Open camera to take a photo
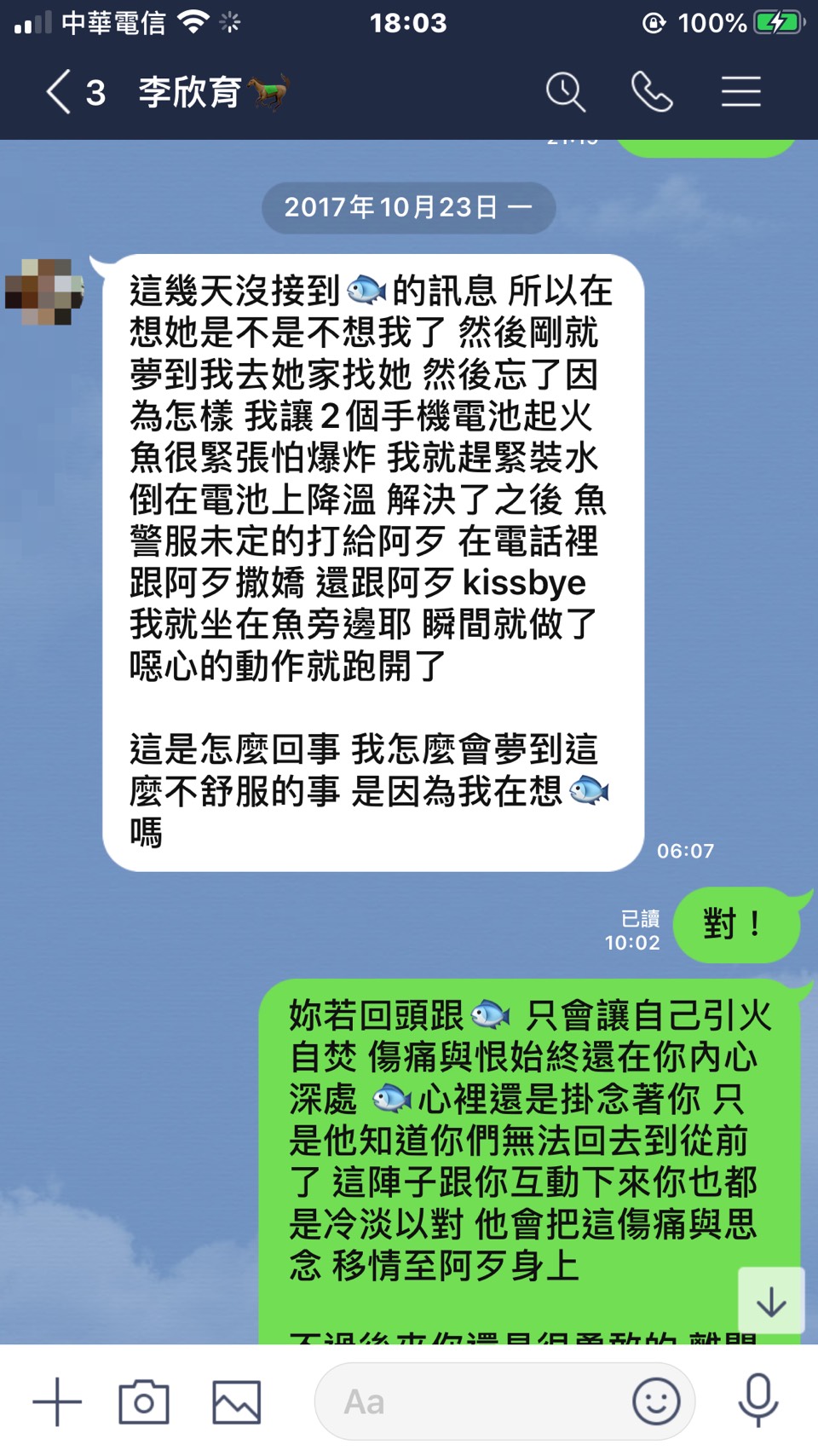Screen dimensions: 818x1456 [143, 1401]
